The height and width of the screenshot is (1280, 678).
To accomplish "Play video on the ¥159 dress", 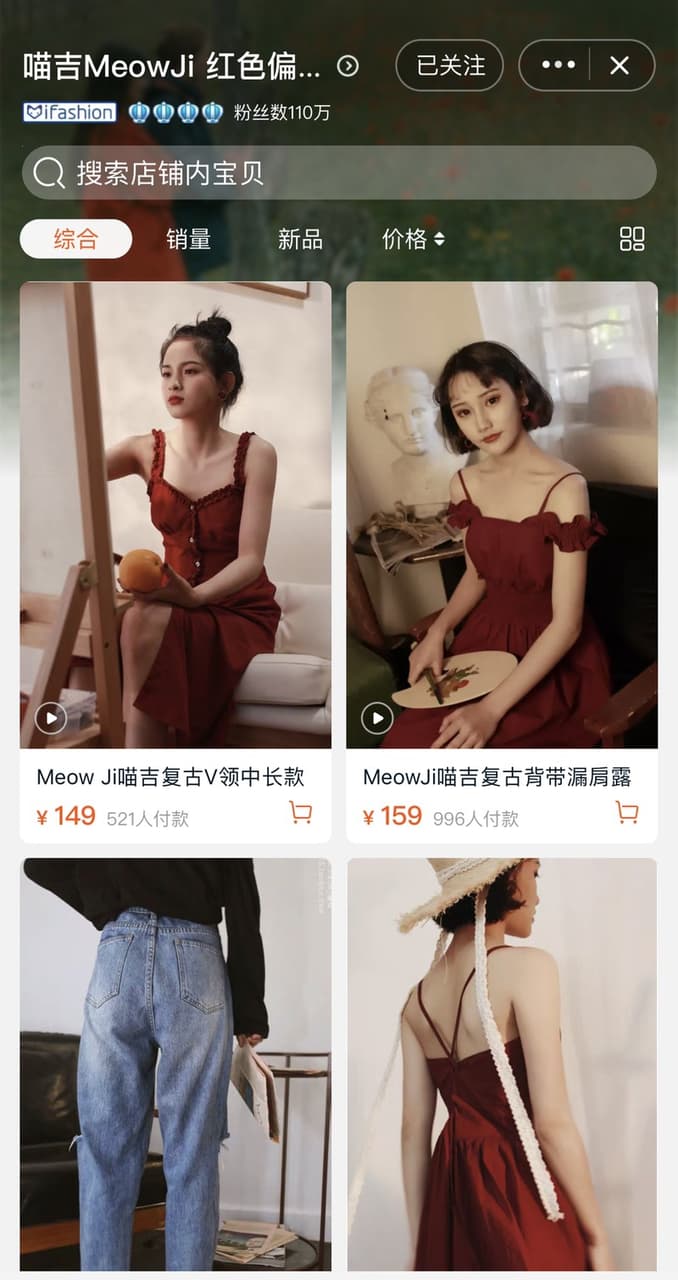I will 377,717.
